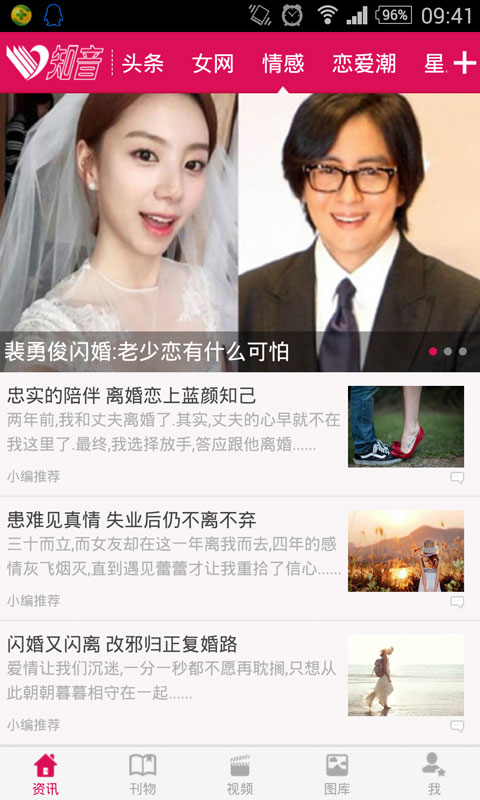The width and height of the screenshot is (480, 800).
Task: Switch to the 视频 tab
Action: pos(240,774)
